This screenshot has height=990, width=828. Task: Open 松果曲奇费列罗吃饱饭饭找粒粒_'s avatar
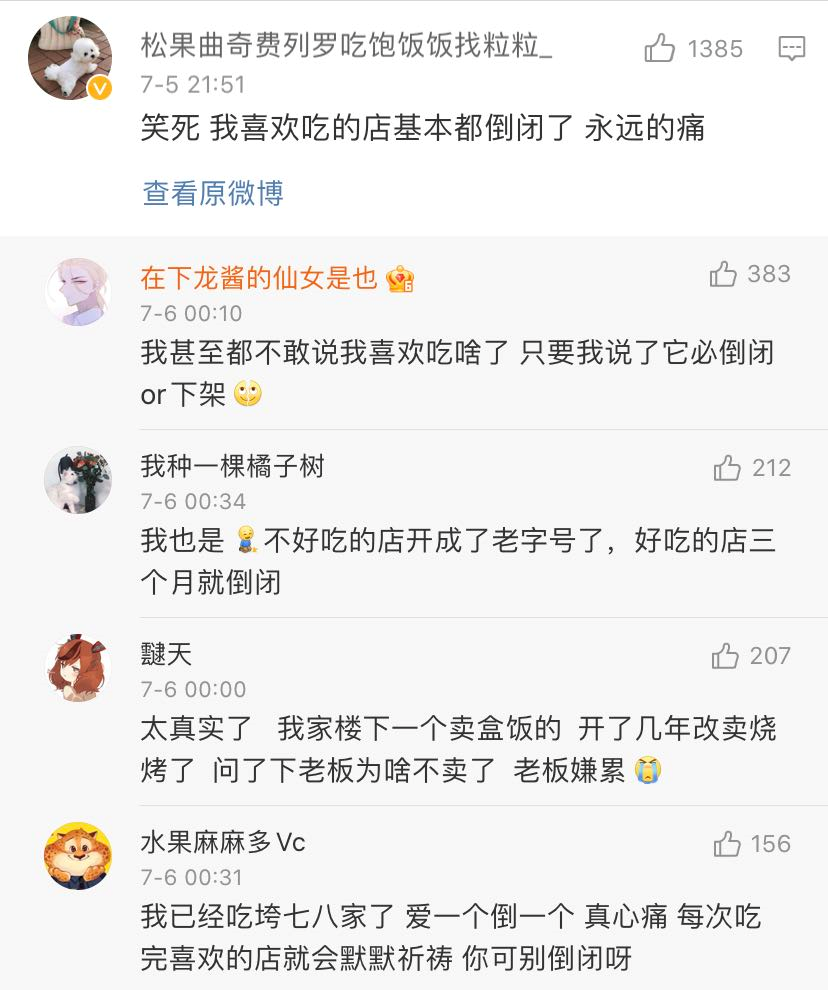[x=68, y=59]
